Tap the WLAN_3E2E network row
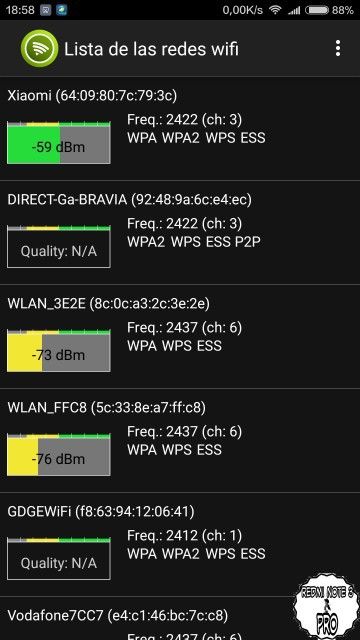The image size is (360, 640). [x=180, y=337]
